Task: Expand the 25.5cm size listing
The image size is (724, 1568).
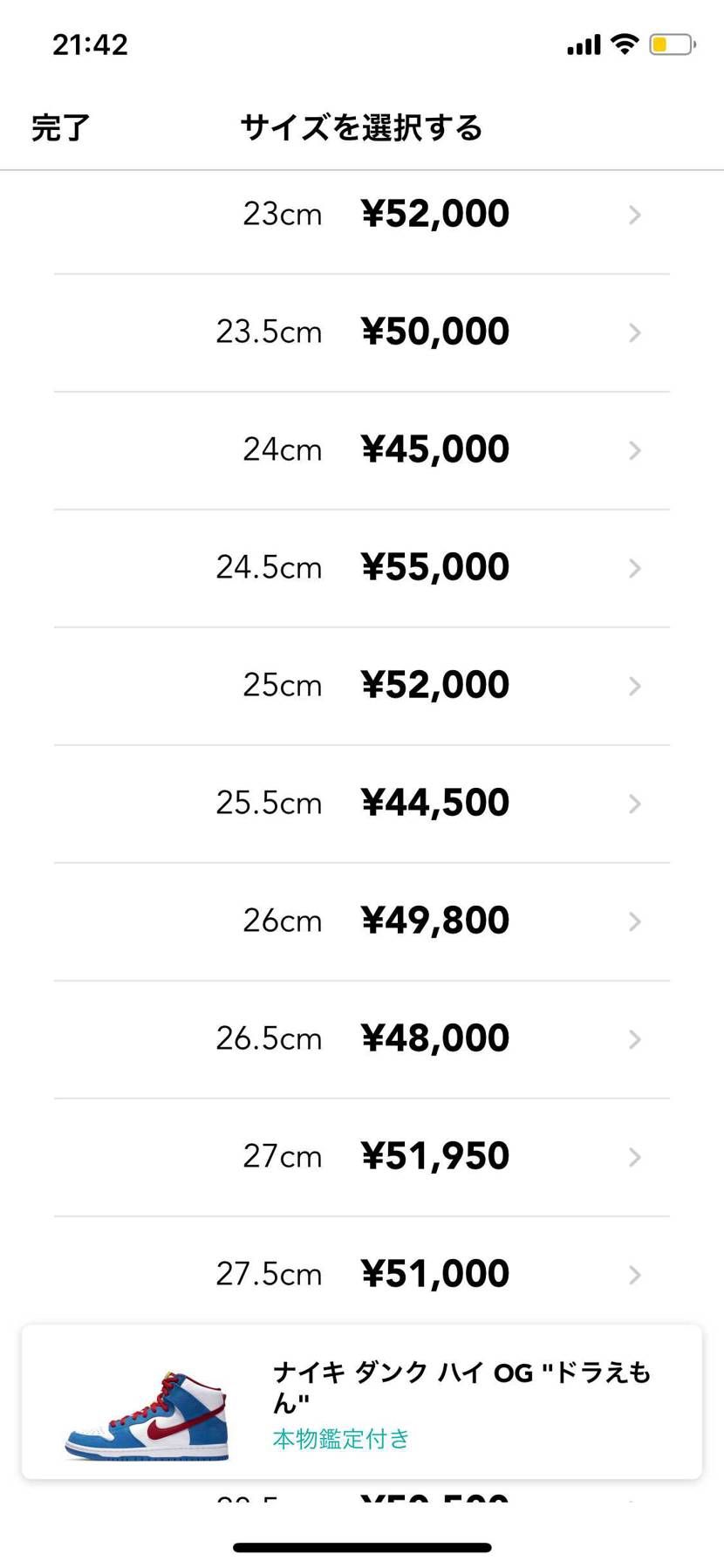Action: [362, 804]
